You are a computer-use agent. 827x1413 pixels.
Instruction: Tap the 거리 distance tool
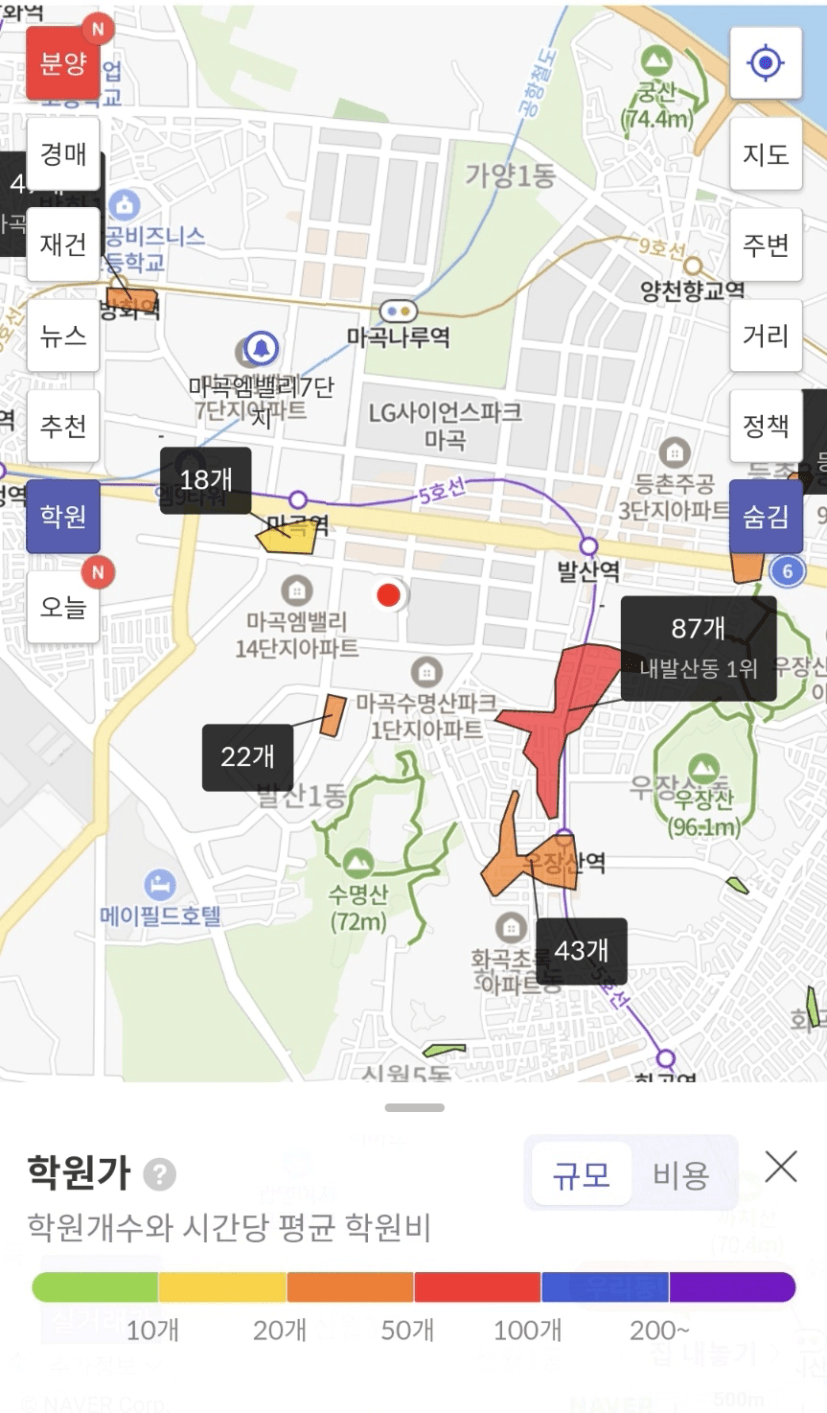click(766, 335)
